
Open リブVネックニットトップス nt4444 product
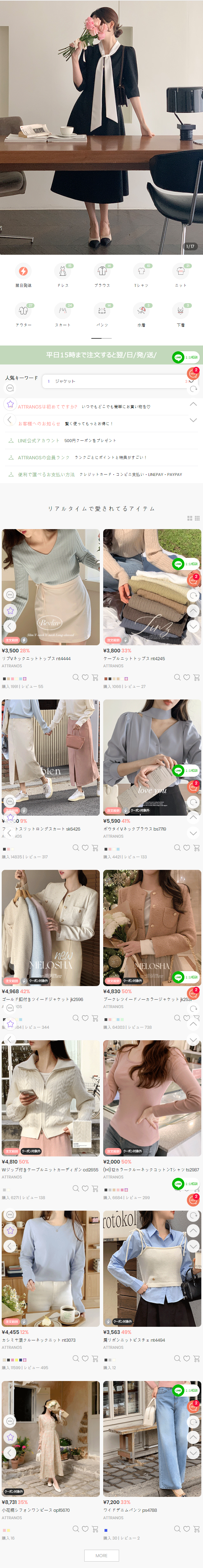coord(36,658)
